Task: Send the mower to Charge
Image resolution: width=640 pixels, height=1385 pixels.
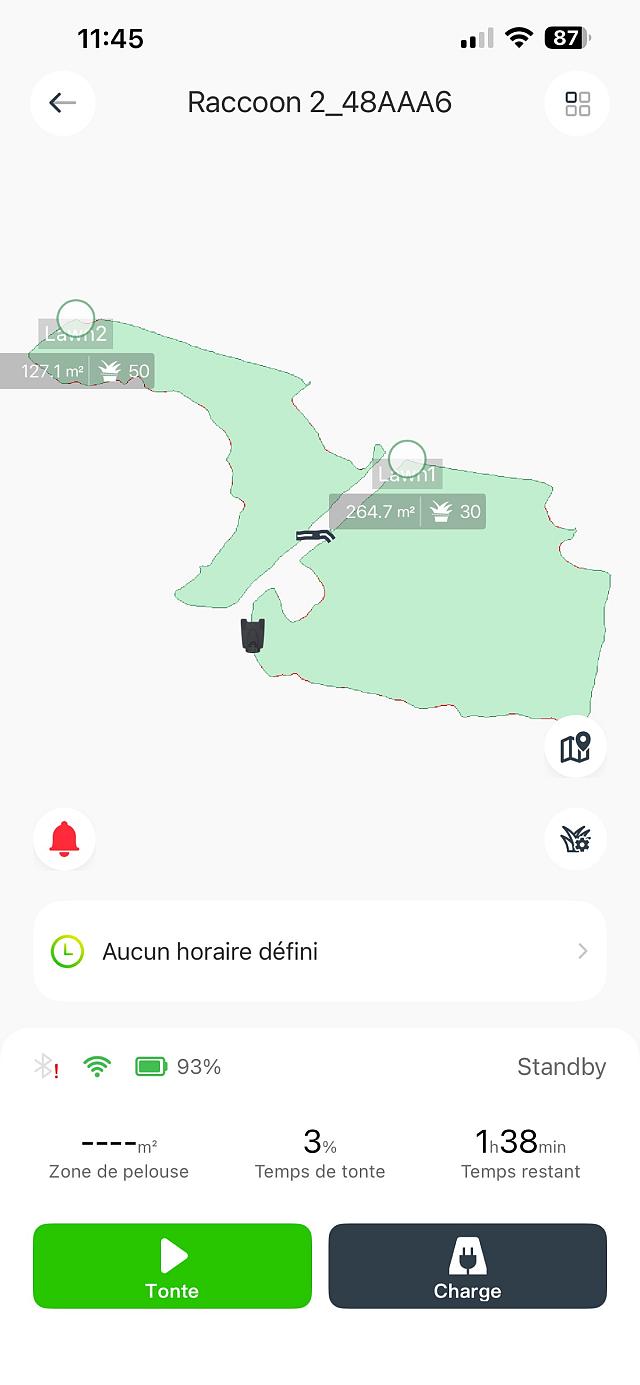Action: click(x=467, y=1266)
